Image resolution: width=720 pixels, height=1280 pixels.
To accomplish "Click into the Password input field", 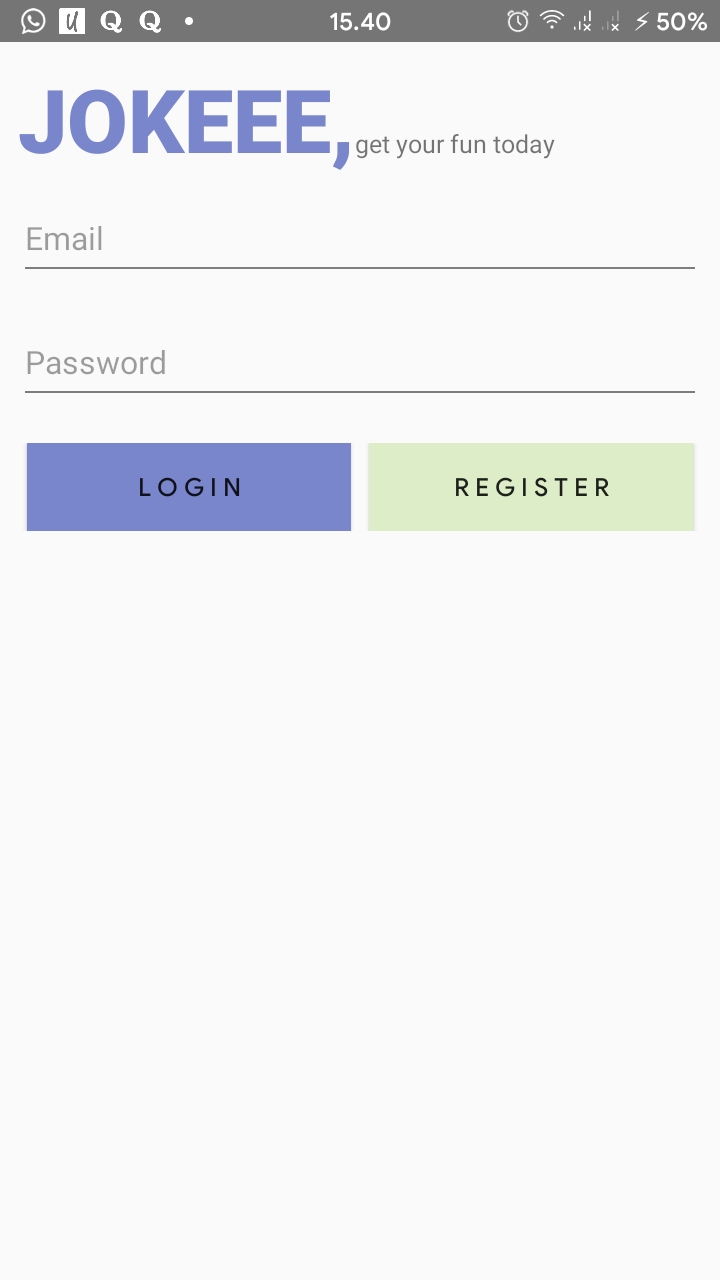I will [360, 362].
